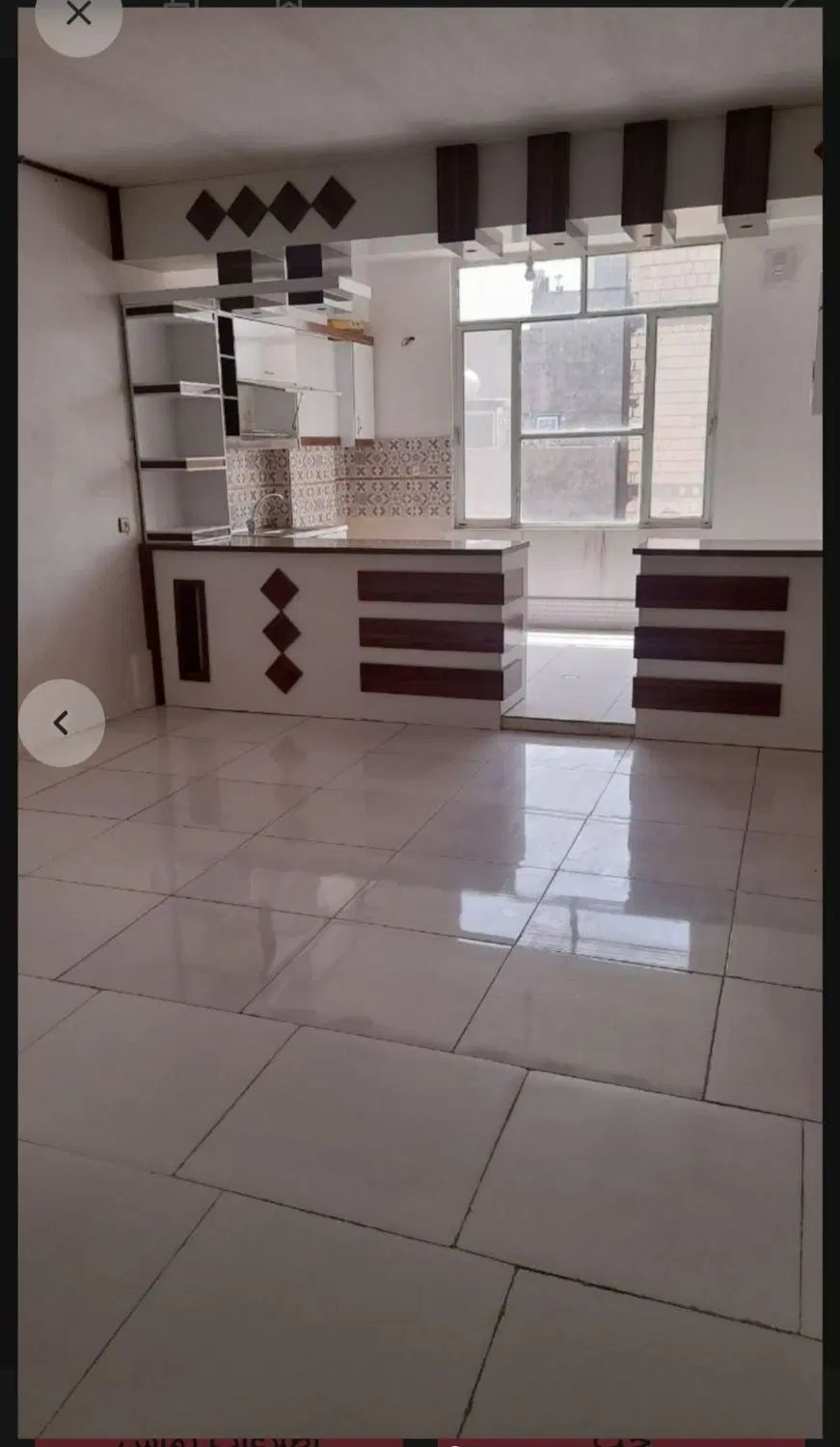Close the full-screen photo viewer
The width and height of the screenshot is (840, 1447).
coord(78,14)
